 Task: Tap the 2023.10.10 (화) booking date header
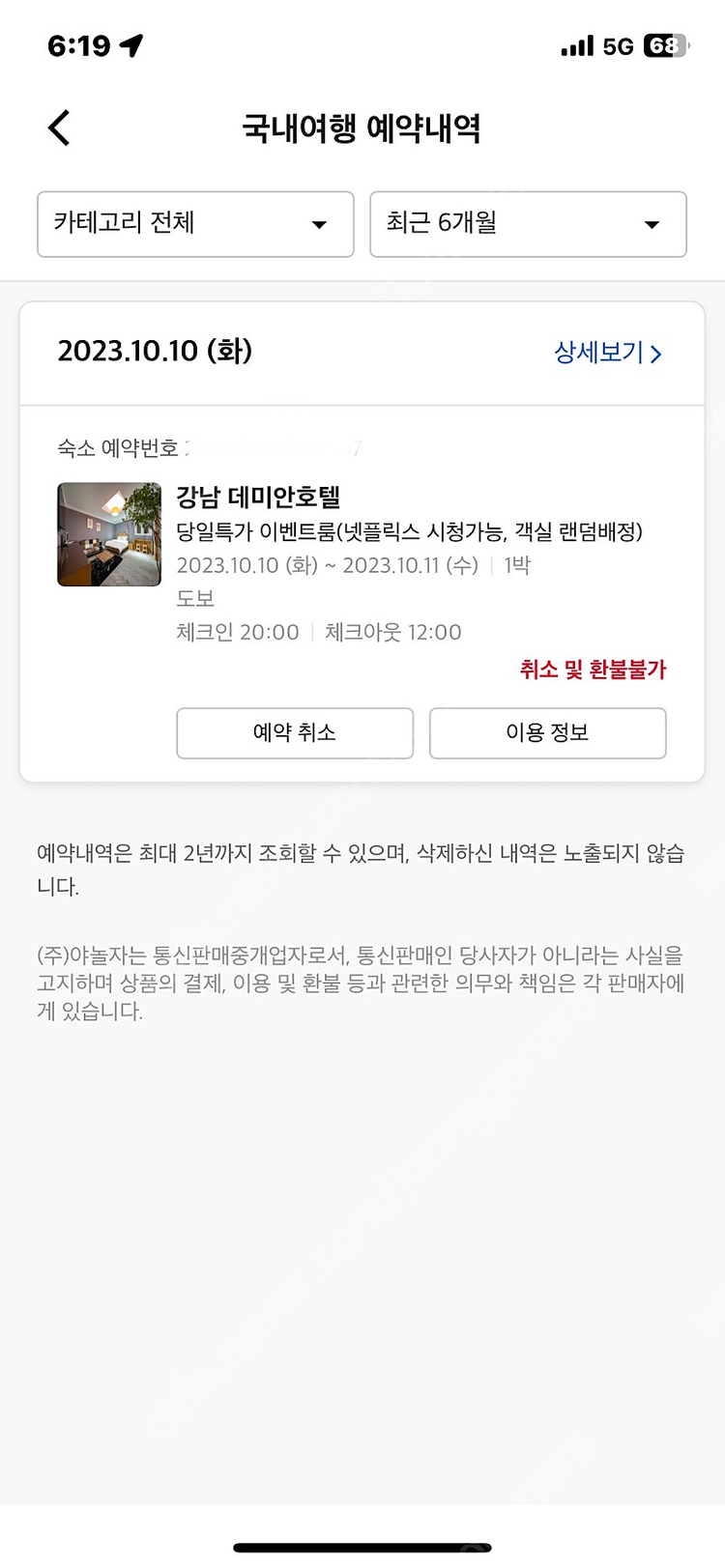click(x=155, y=353)
